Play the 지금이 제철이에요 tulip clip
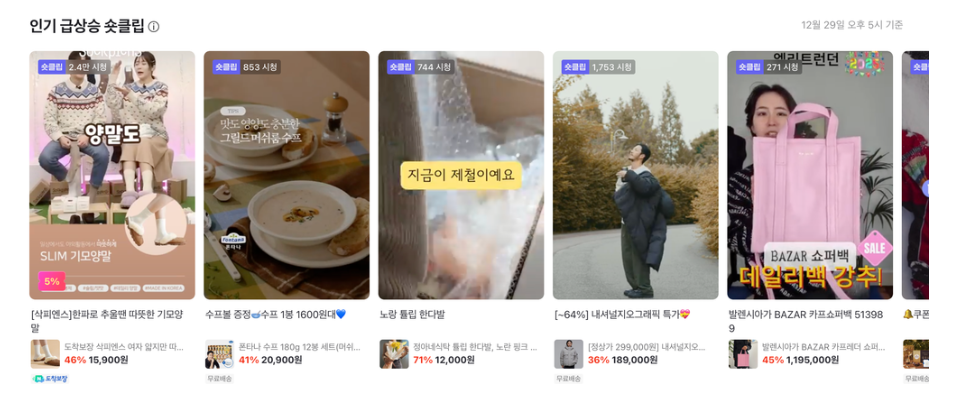Image resolution: width=959 pixels, height=408 pixels. [460, 175]
